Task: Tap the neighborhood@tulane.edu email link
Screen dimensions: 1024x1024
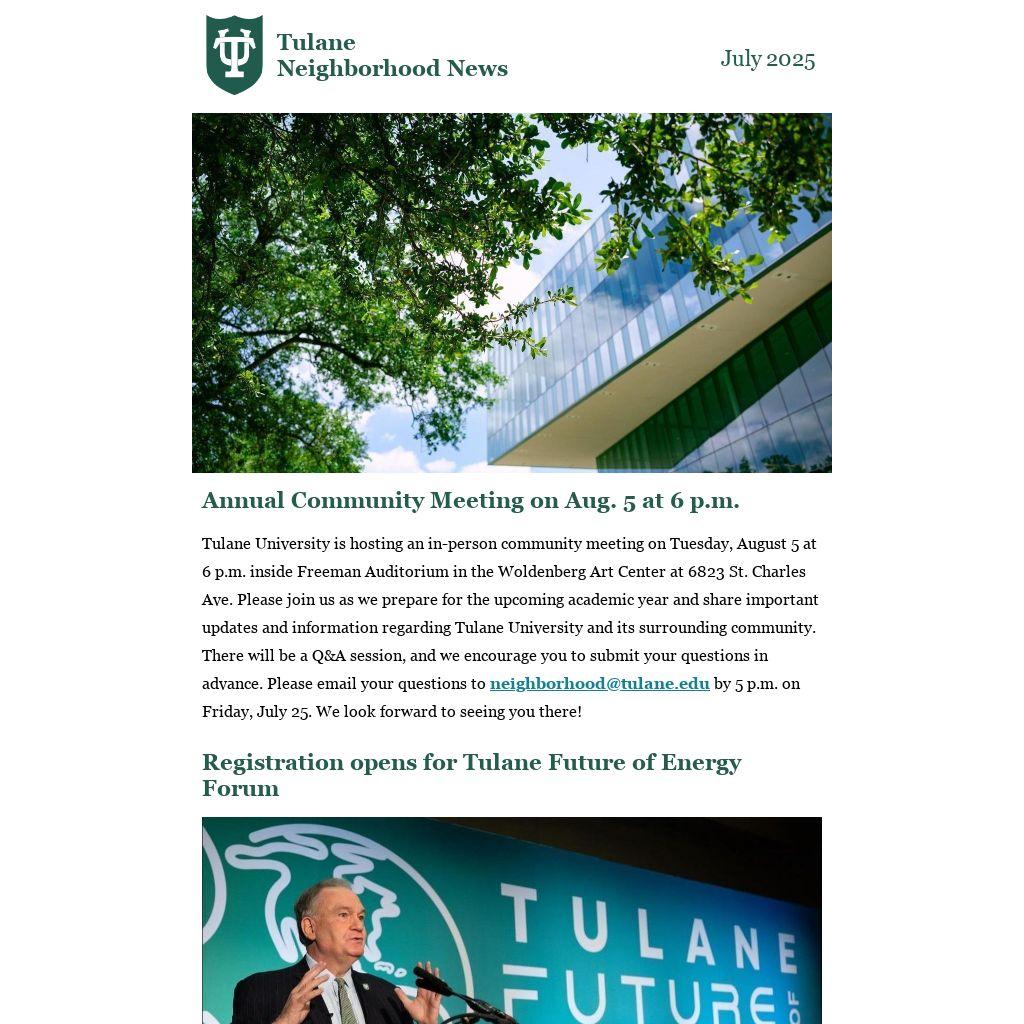Action: pos(599,684)
